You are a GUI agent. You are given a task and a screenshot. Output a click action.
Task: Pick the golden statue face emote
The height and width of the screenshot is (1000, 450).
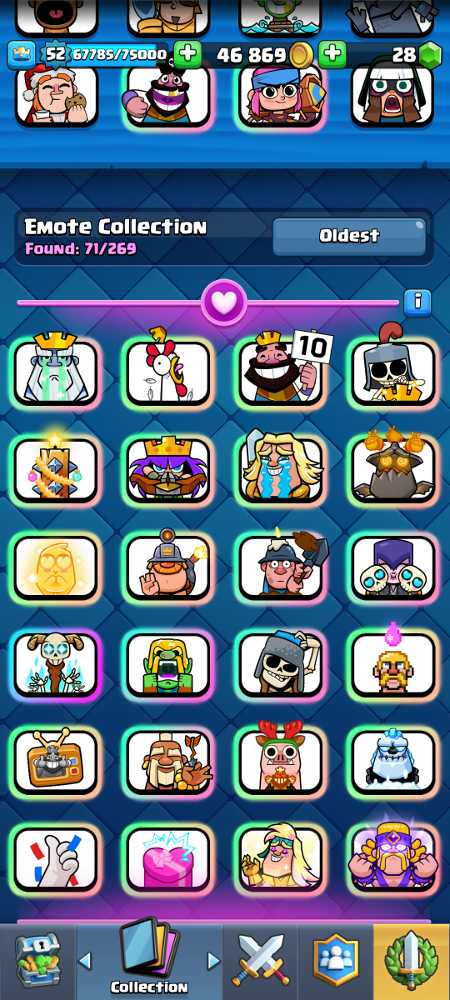[x=56, y=567]
